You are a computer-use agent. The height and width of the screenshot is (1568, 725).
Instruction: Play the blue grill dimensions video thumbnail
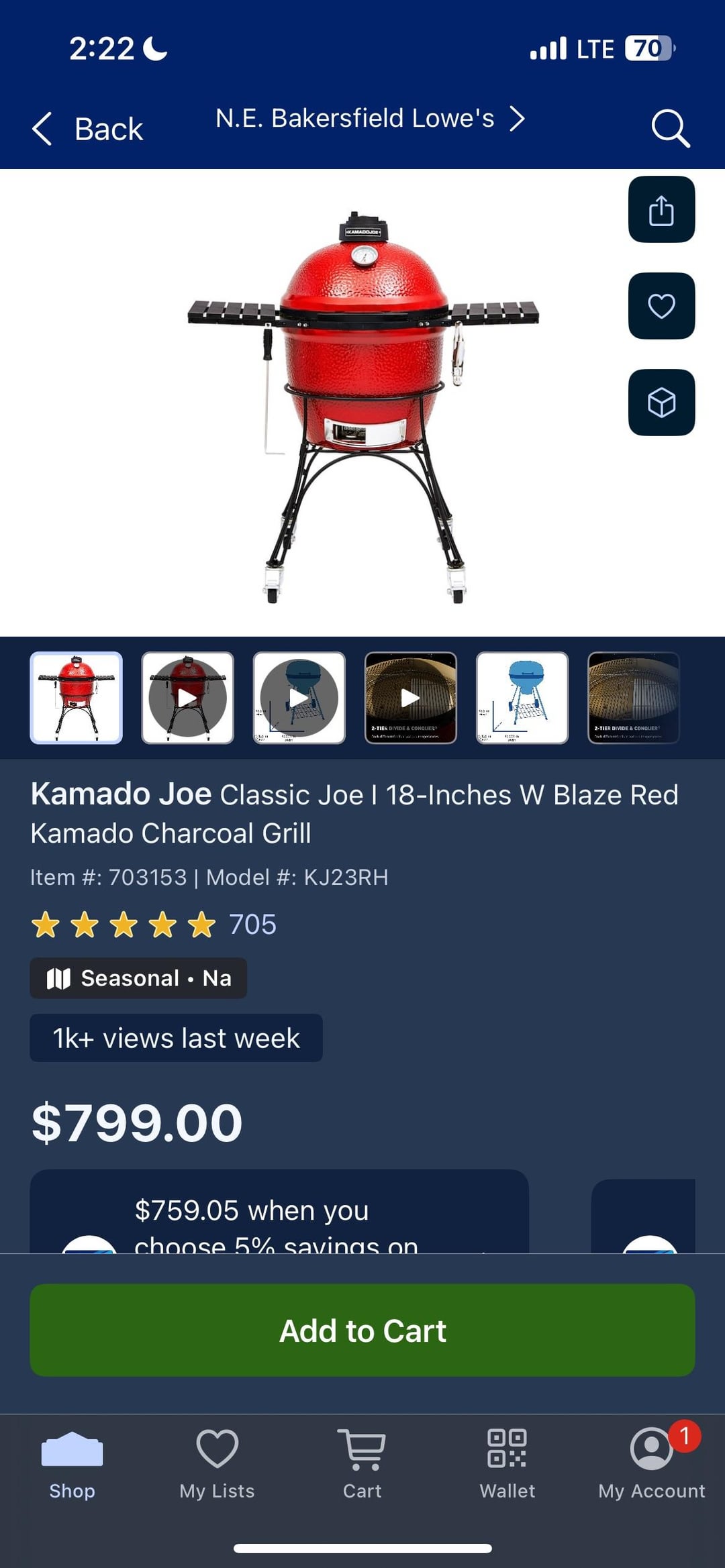click(x=299, y=698)
